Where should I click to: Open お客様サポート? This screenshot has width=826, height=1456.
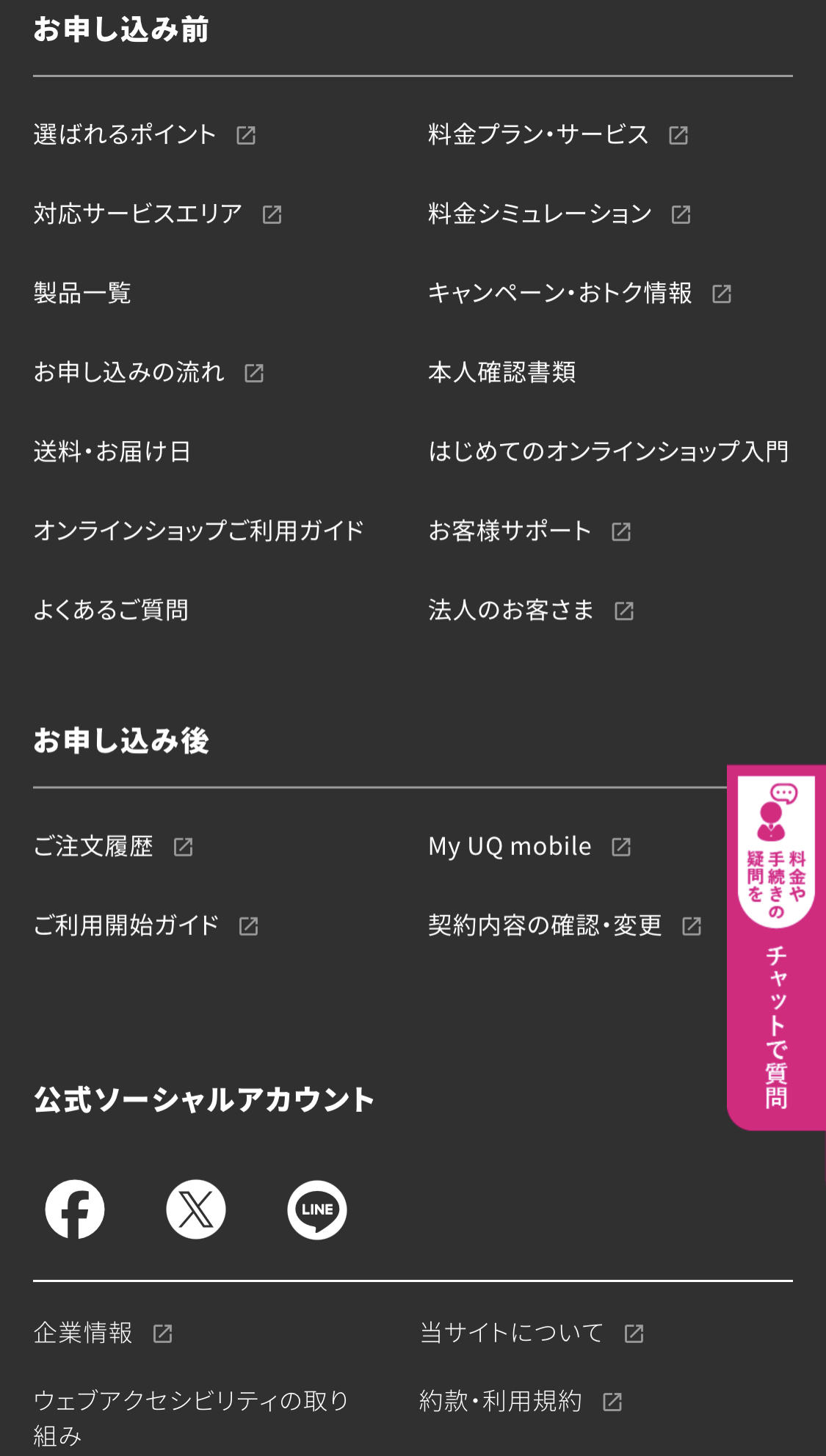pos(510,531)
